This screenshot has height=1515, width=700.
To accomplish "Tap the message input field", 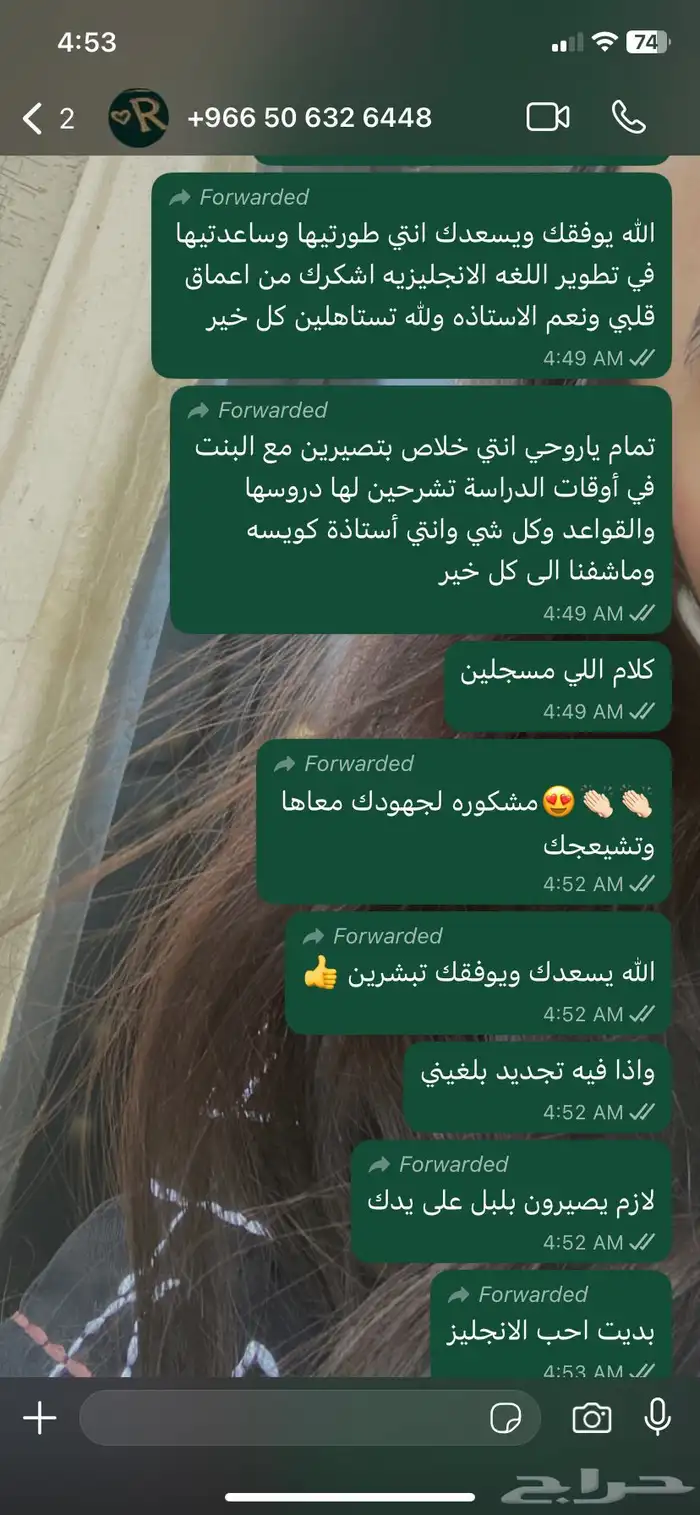I will (280, 1418).
